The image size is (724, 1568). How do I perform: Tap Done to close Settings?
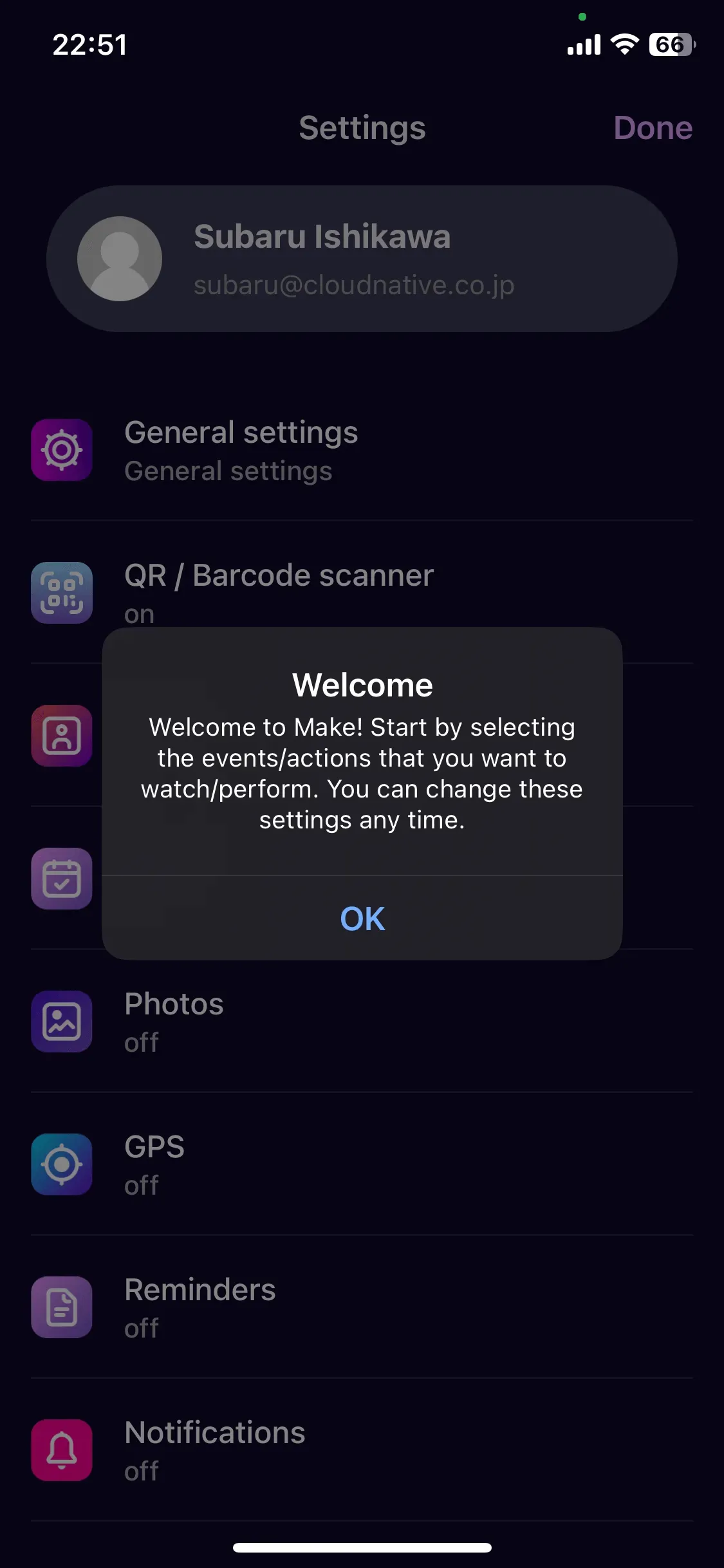tap(653, 127)
